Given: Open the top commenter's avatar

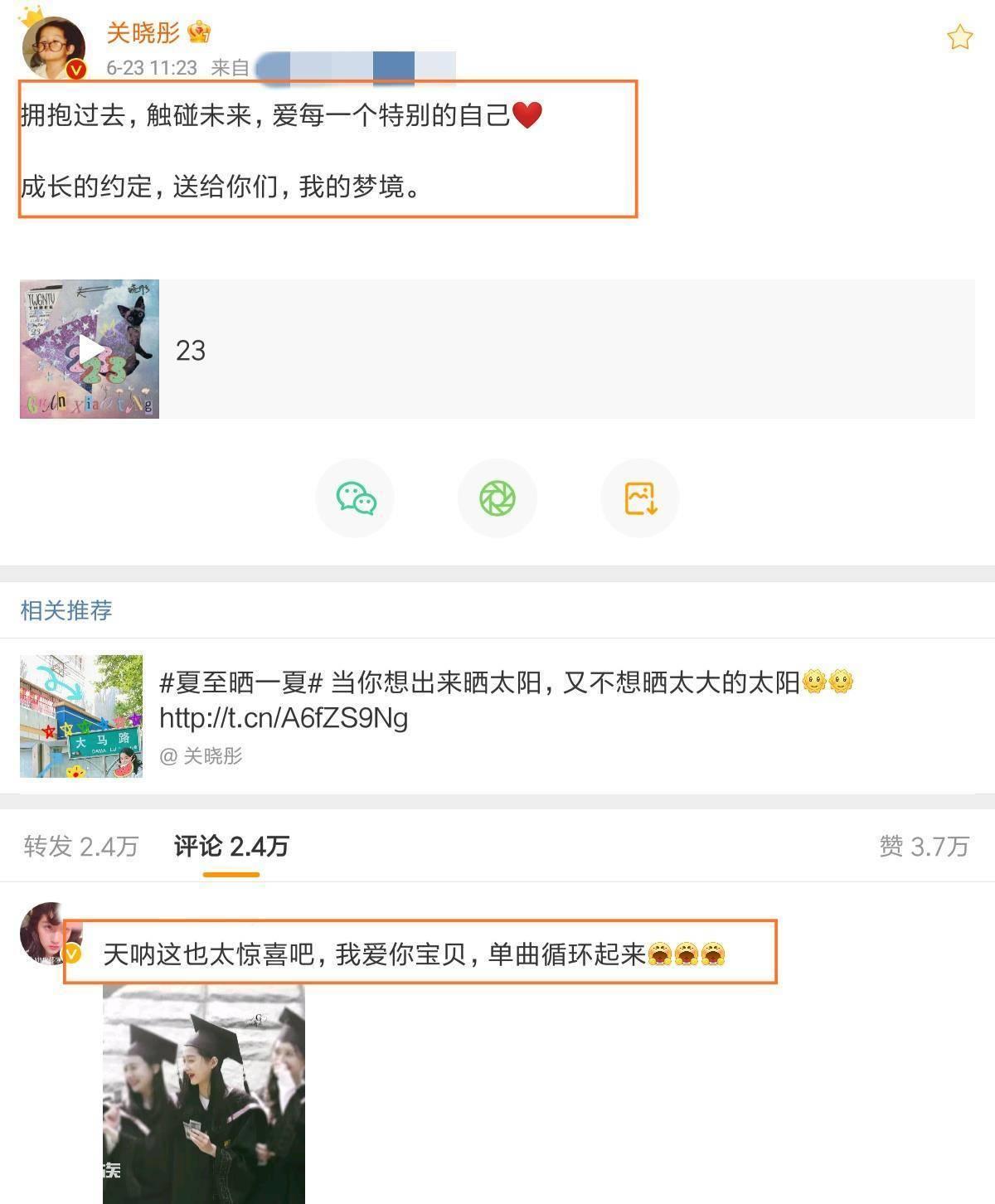Looking at the screenshot, I should [46, 934].
